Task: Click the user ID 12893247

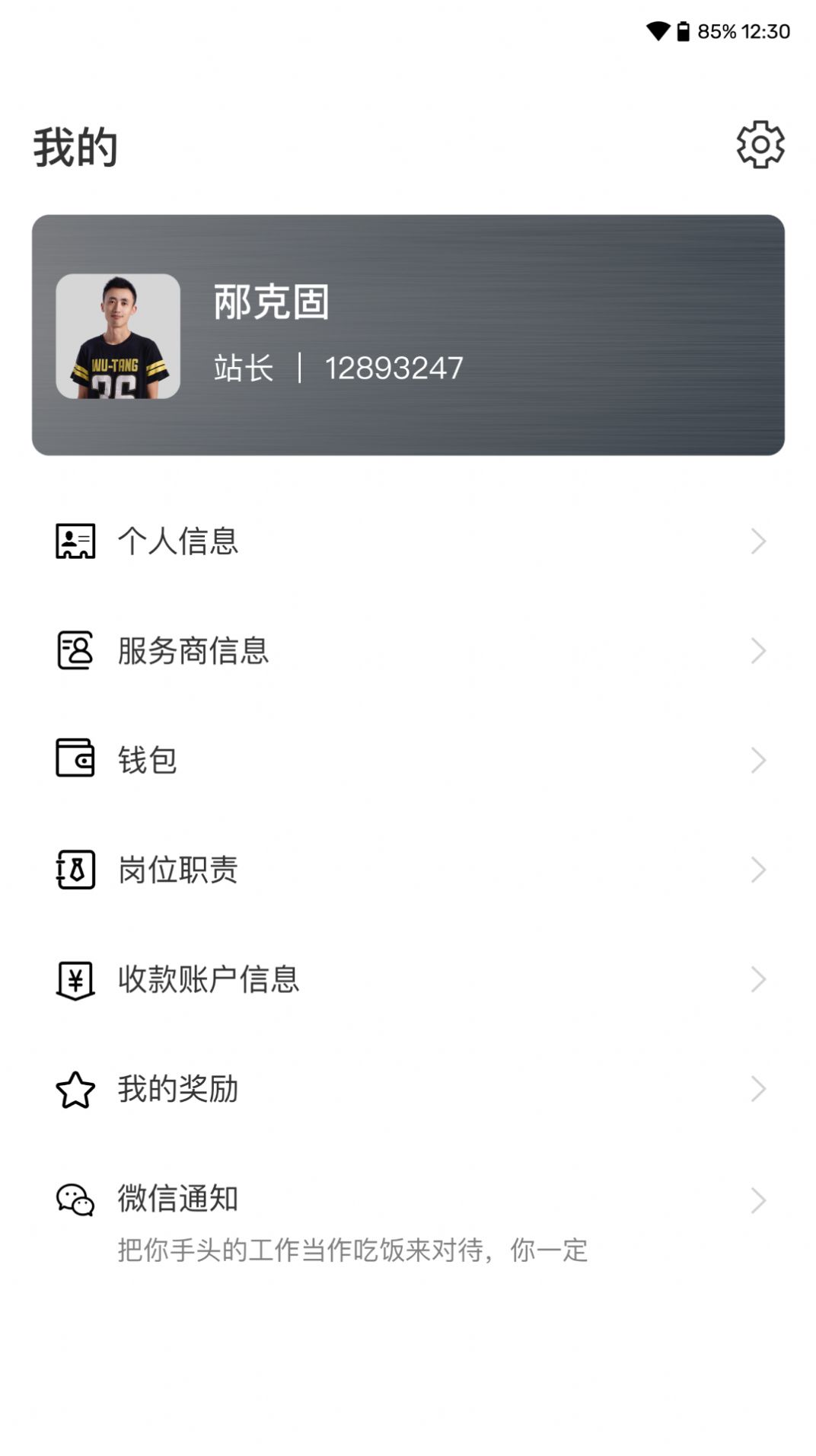Action: click(393, 366)
